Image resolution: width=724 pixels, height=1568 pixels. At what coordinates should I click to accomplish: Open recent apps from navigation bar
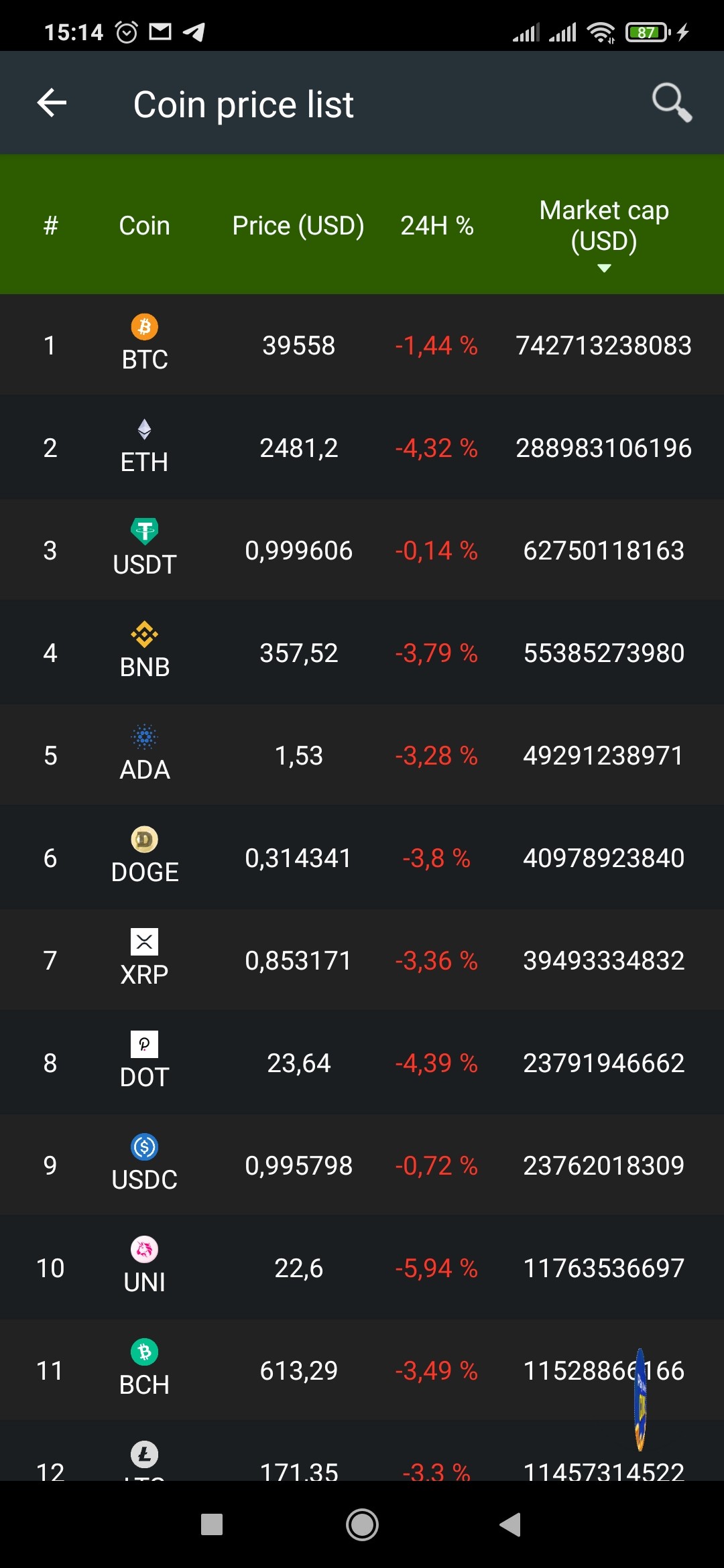pyautogui.click(x=212, y=1525)
